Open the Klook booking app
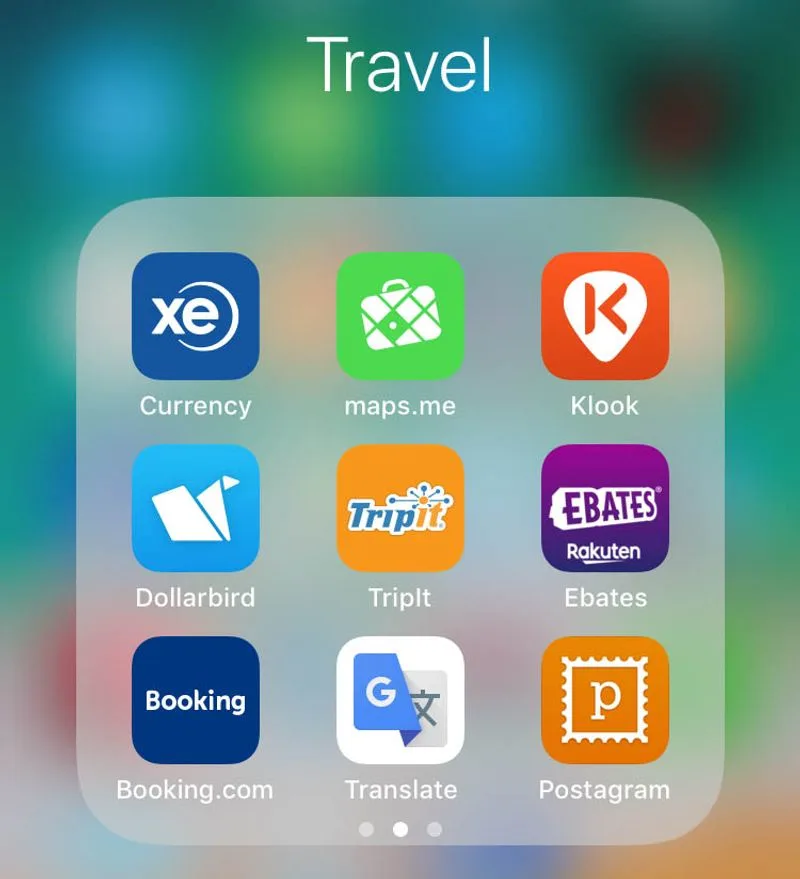The image size is (800, 879). click(x=604, y=317)
